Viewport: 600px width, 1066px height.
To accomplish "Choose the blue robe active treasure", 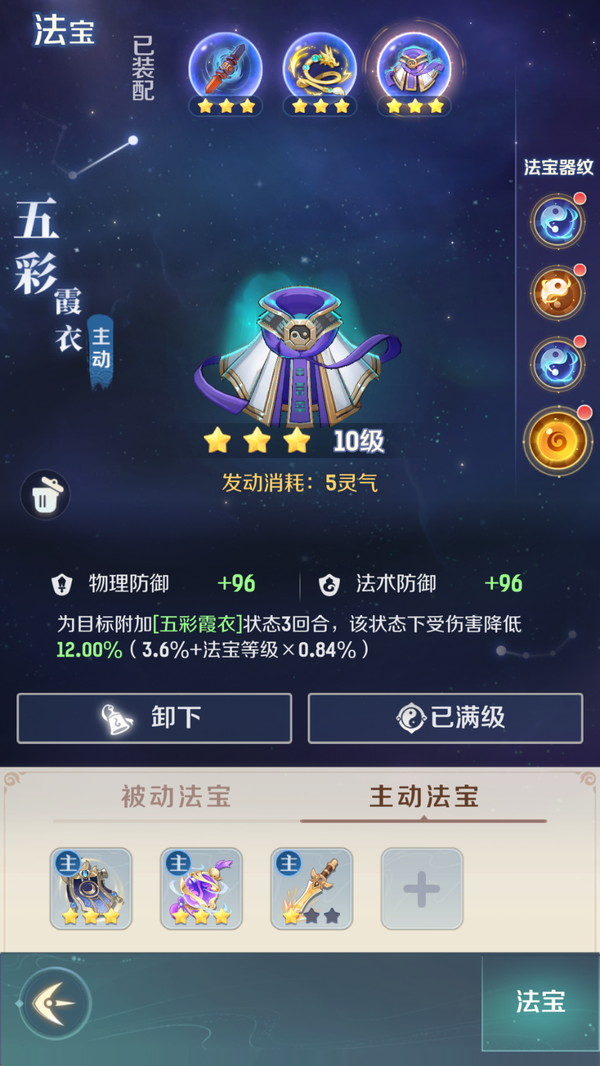I will pyautogui.click(x=91, y=887).
